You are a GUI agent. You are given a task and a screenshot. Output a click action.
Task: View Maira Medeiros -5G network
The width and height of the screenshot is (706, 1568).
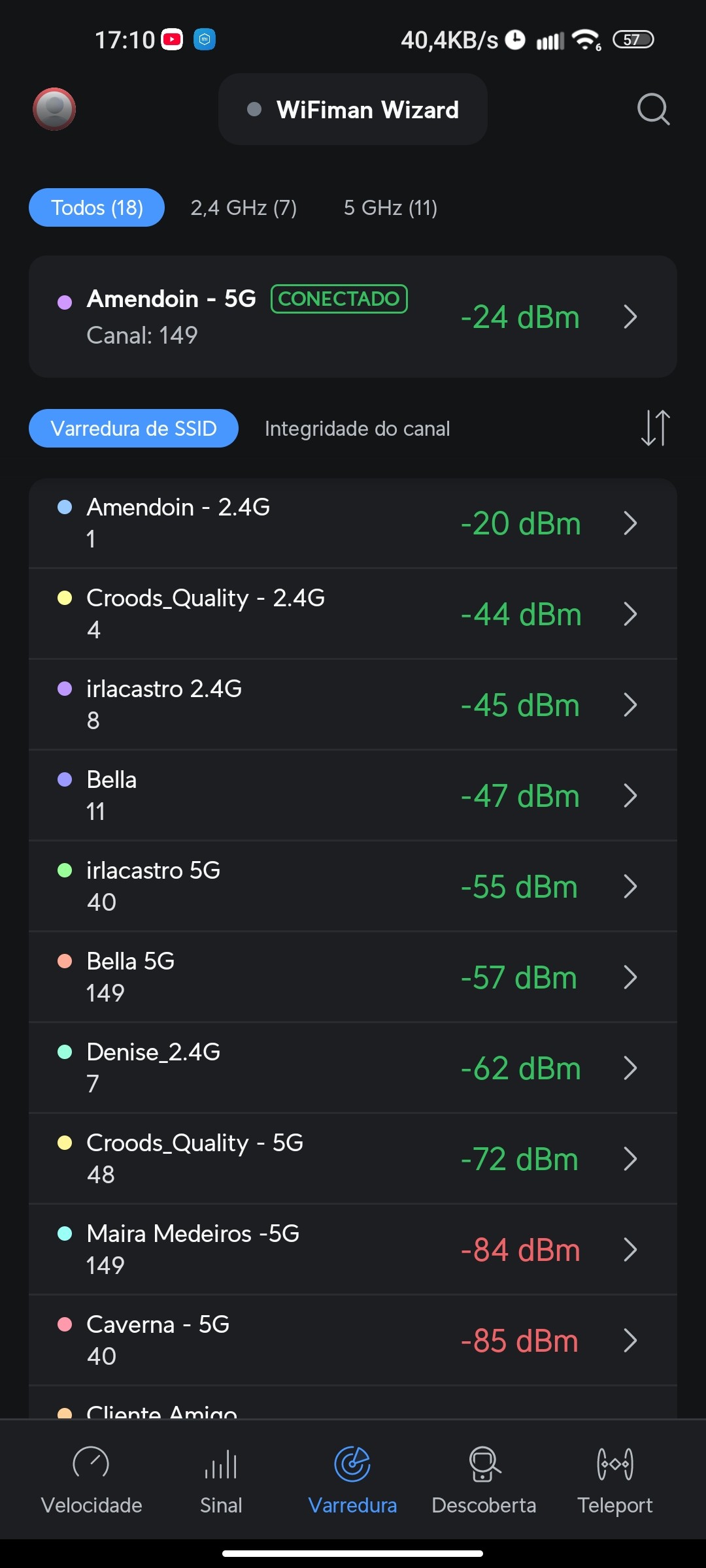pos(353,1250)
